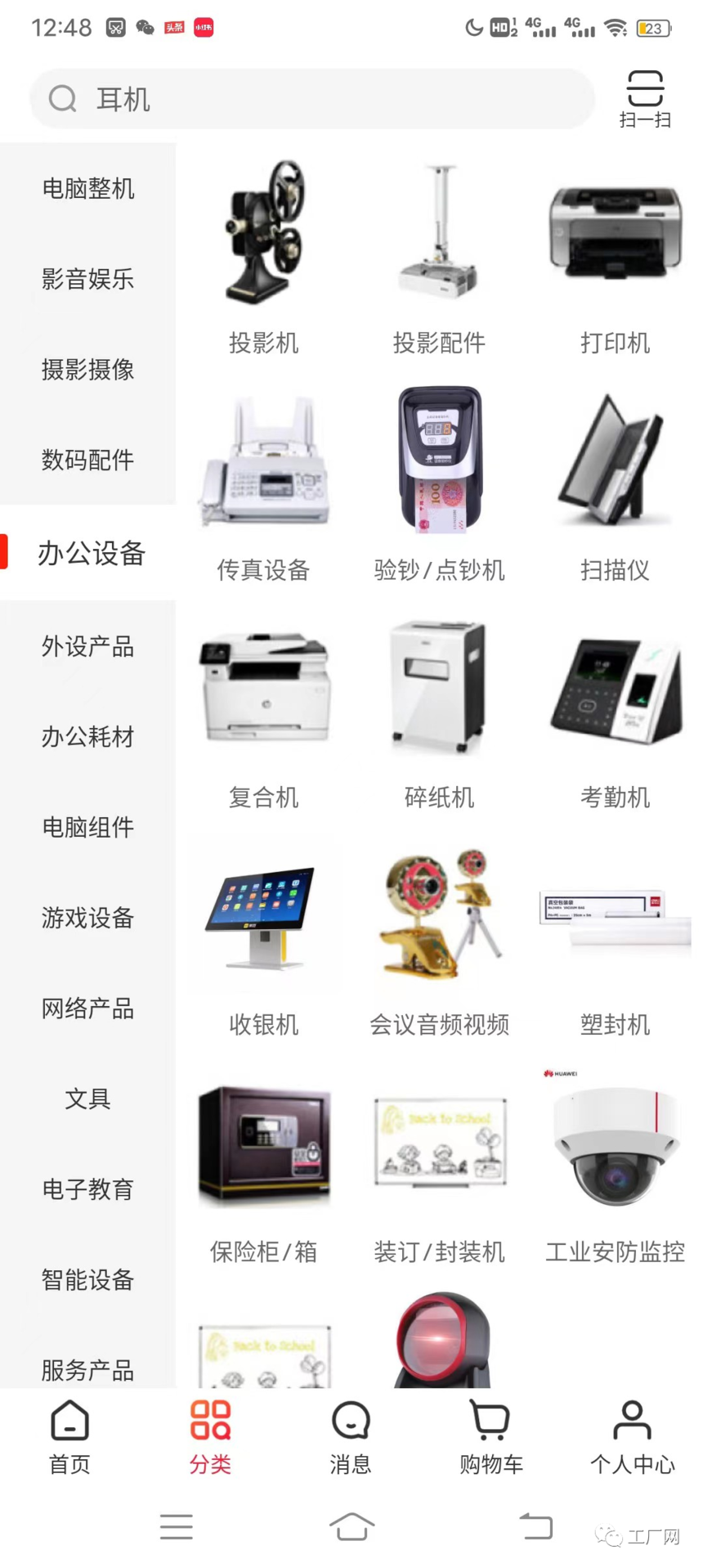Viewport: 703px width, 1568px height.
Task: Switch to 网络产品 category
Action: pos(87,1009)
